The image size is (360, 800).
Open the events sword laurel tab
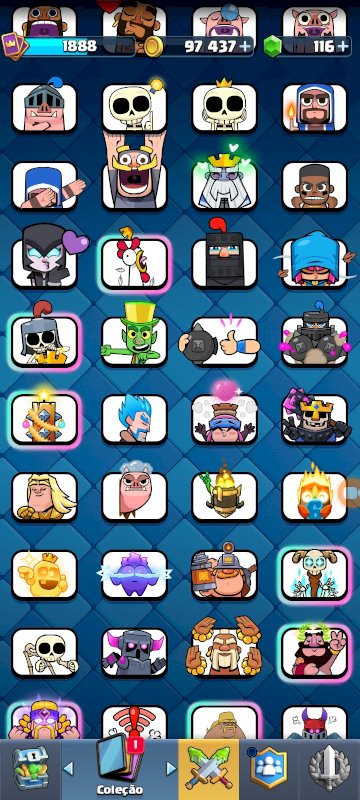point(330,768)
